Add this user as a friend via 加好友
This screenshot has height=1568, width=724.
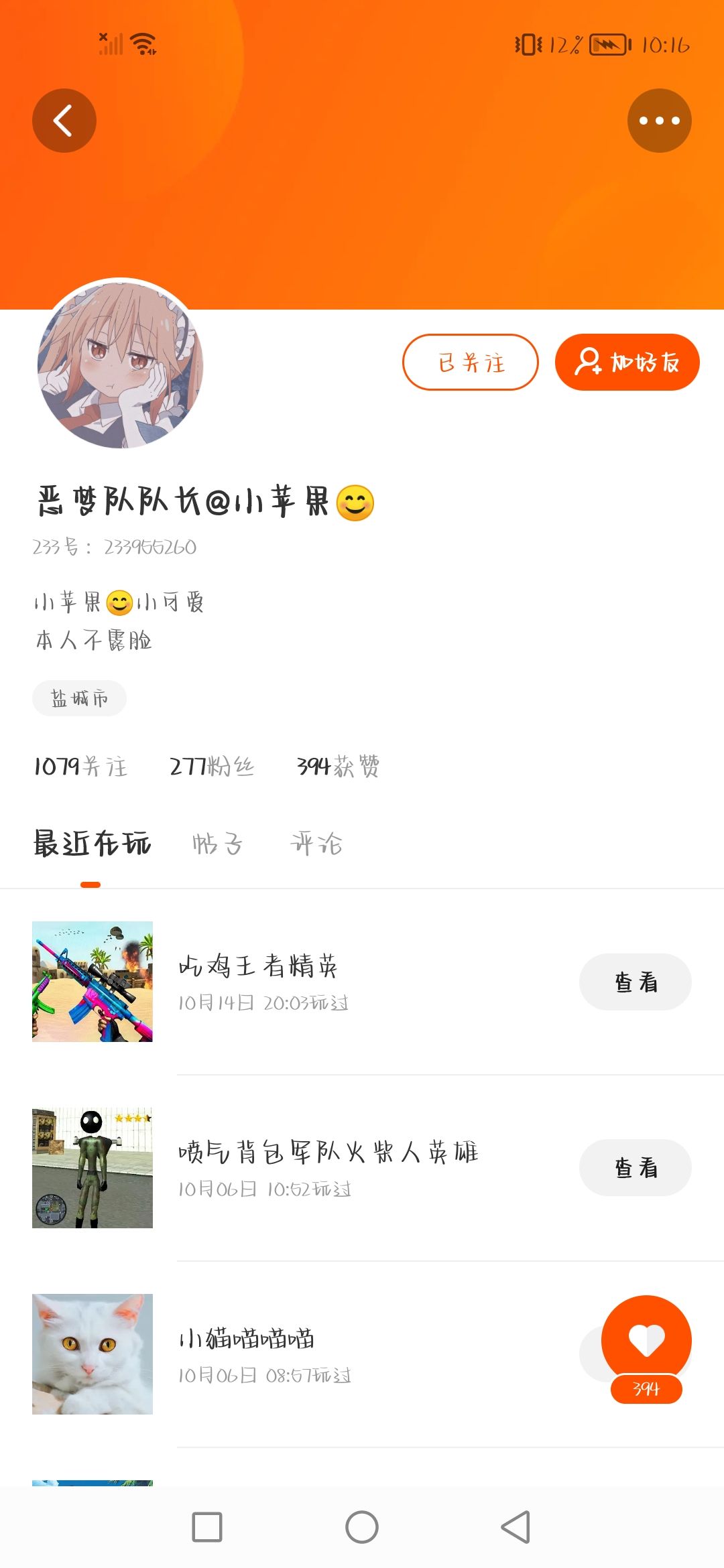pyautogui.click(x=627, y=362)
